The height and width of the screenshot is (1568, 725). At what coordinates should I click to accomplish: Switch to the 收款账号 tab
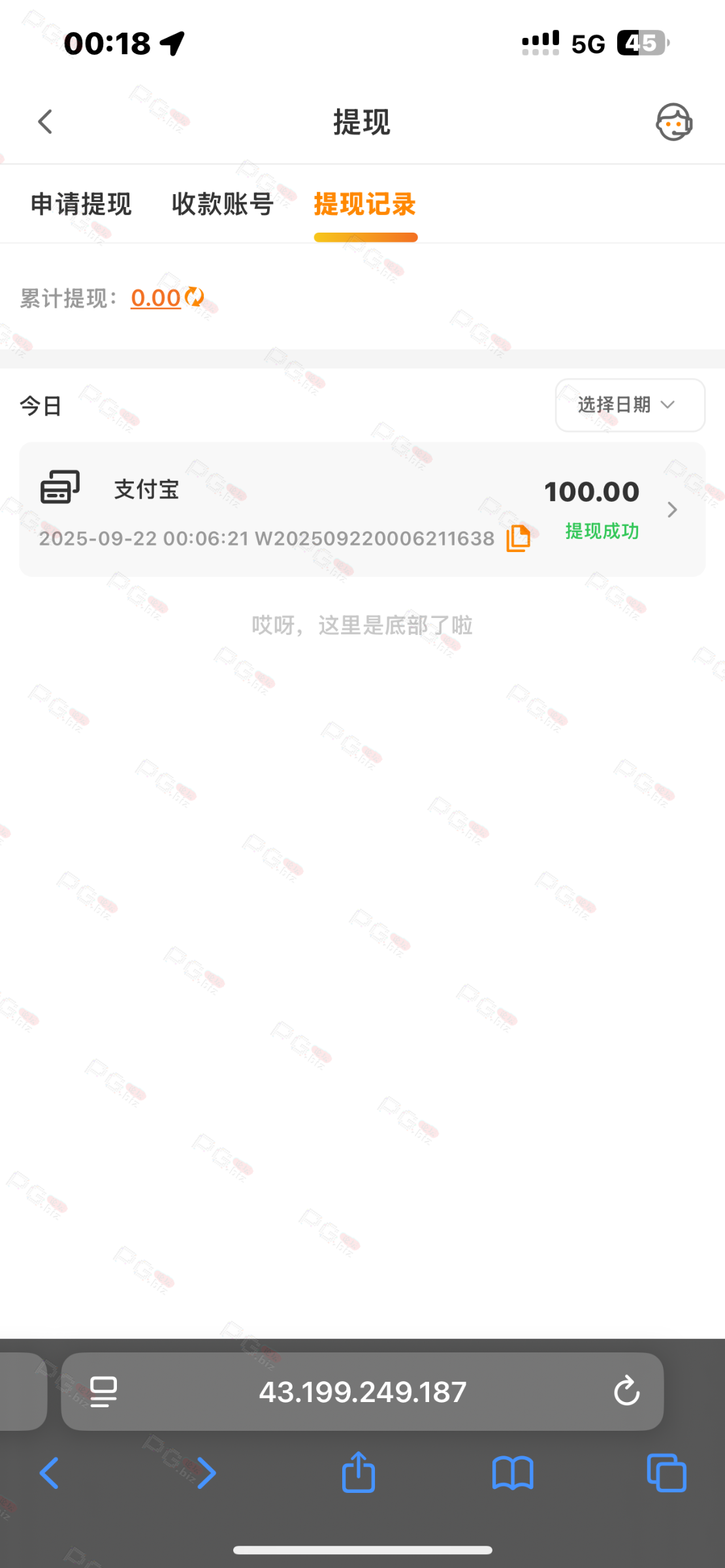(x=223, y=204)
